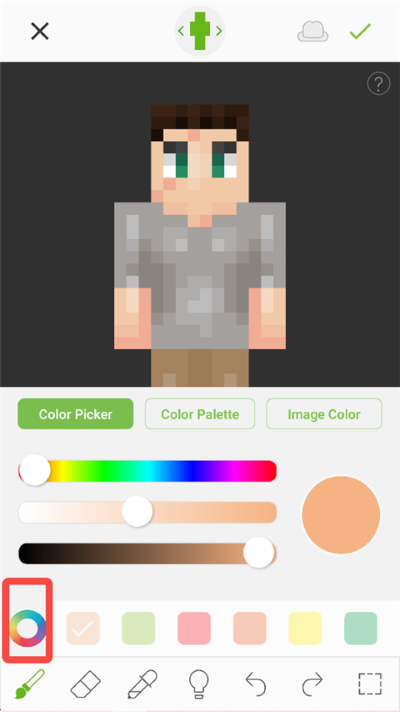Pick the mint green swatch
400x712 pixels.
360,628
